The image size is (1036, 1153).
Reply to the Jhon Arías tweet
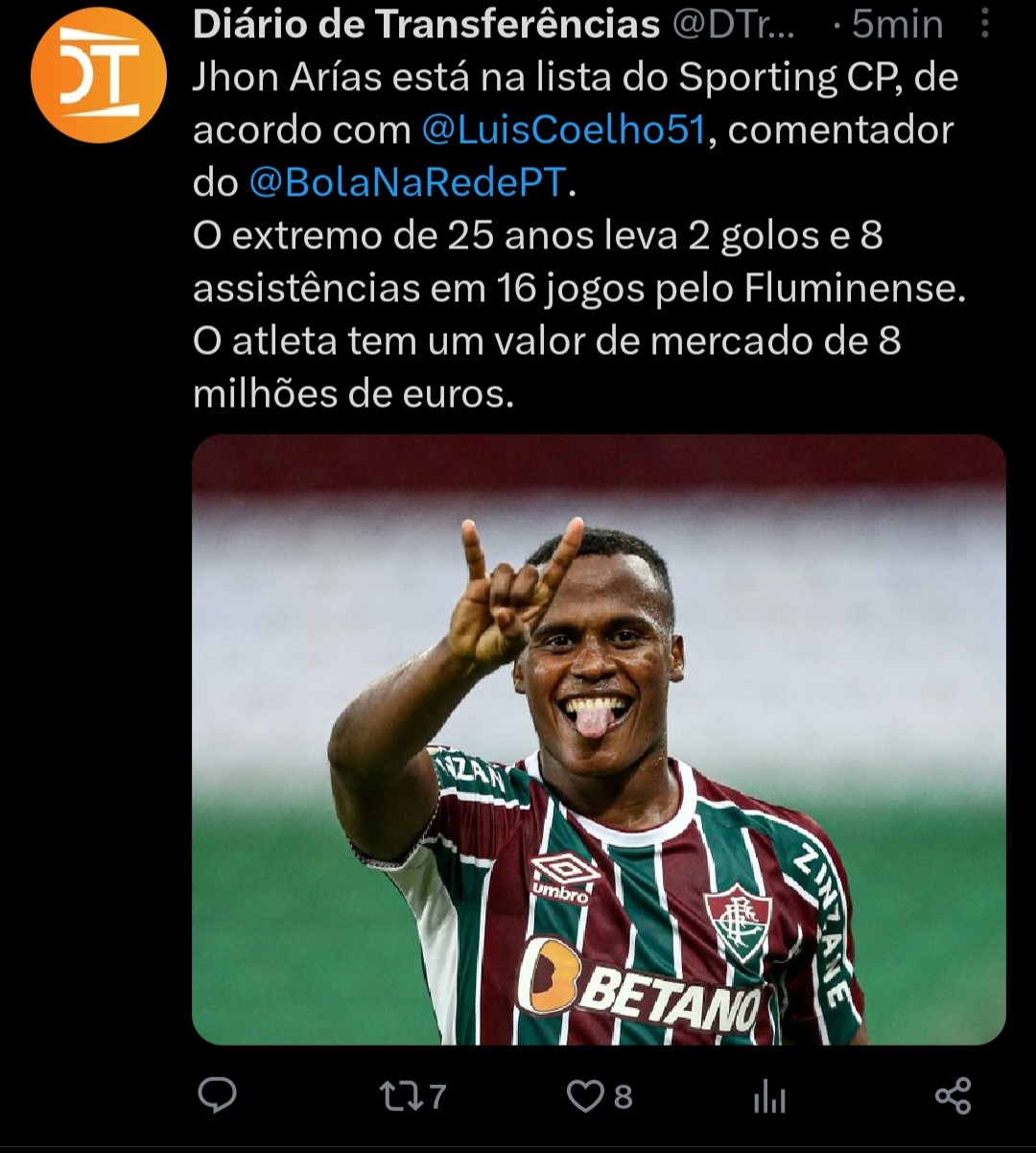click(217, 1094)
